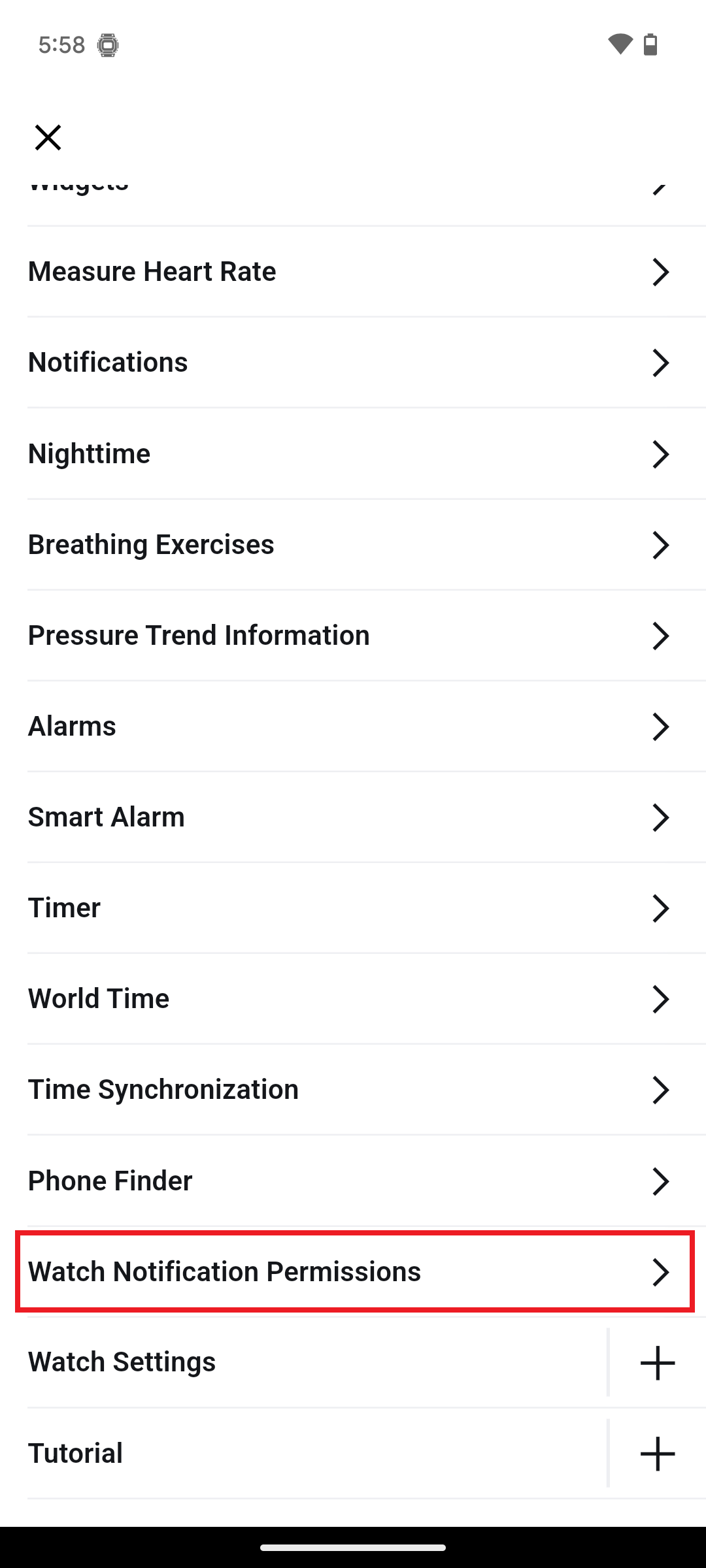Screen dimensions: 706x1568
Task: Open Smart Alarm settings
Action: [353, 817]
